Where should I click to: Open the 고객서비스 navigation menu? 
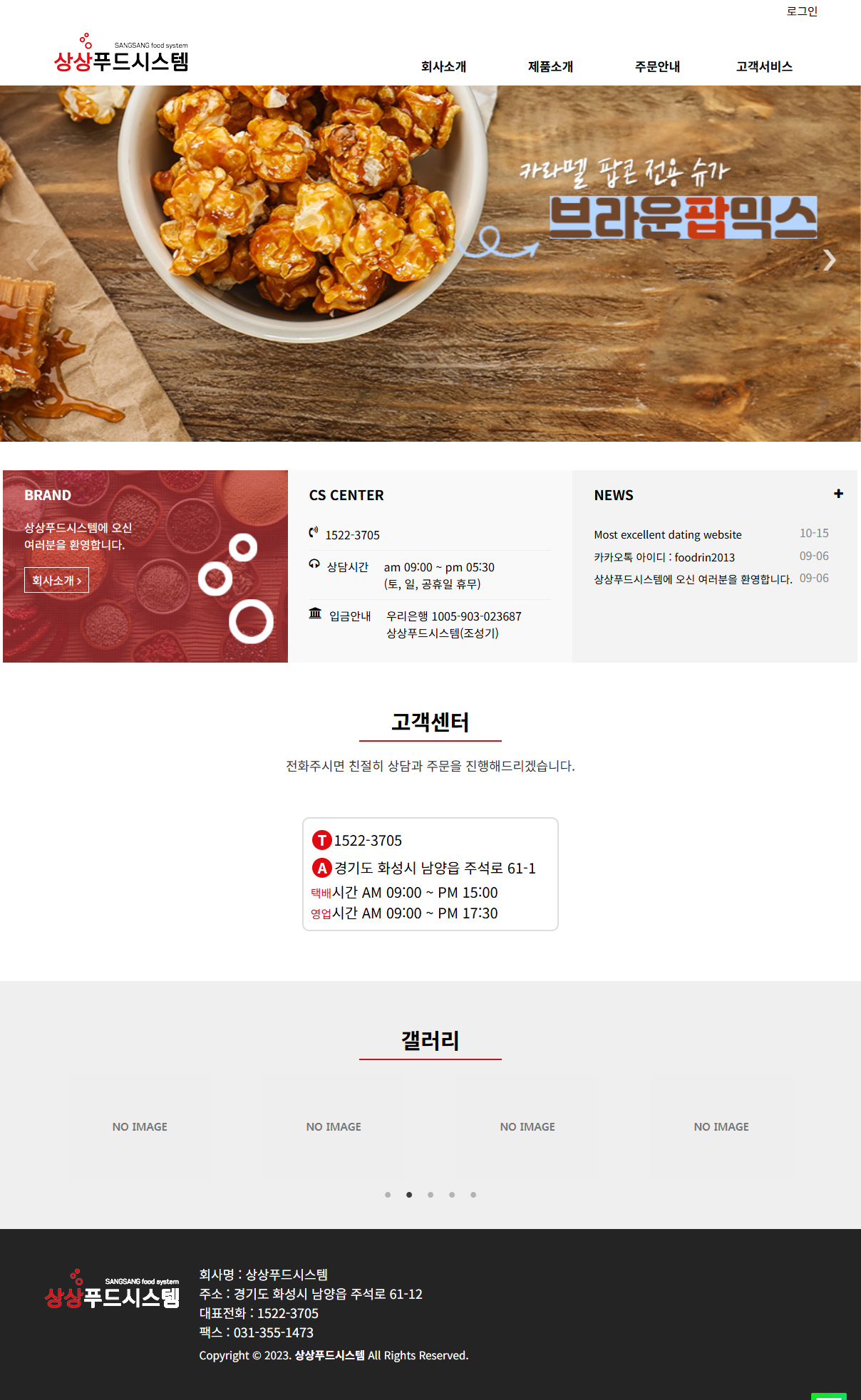(x=764, y=66)
